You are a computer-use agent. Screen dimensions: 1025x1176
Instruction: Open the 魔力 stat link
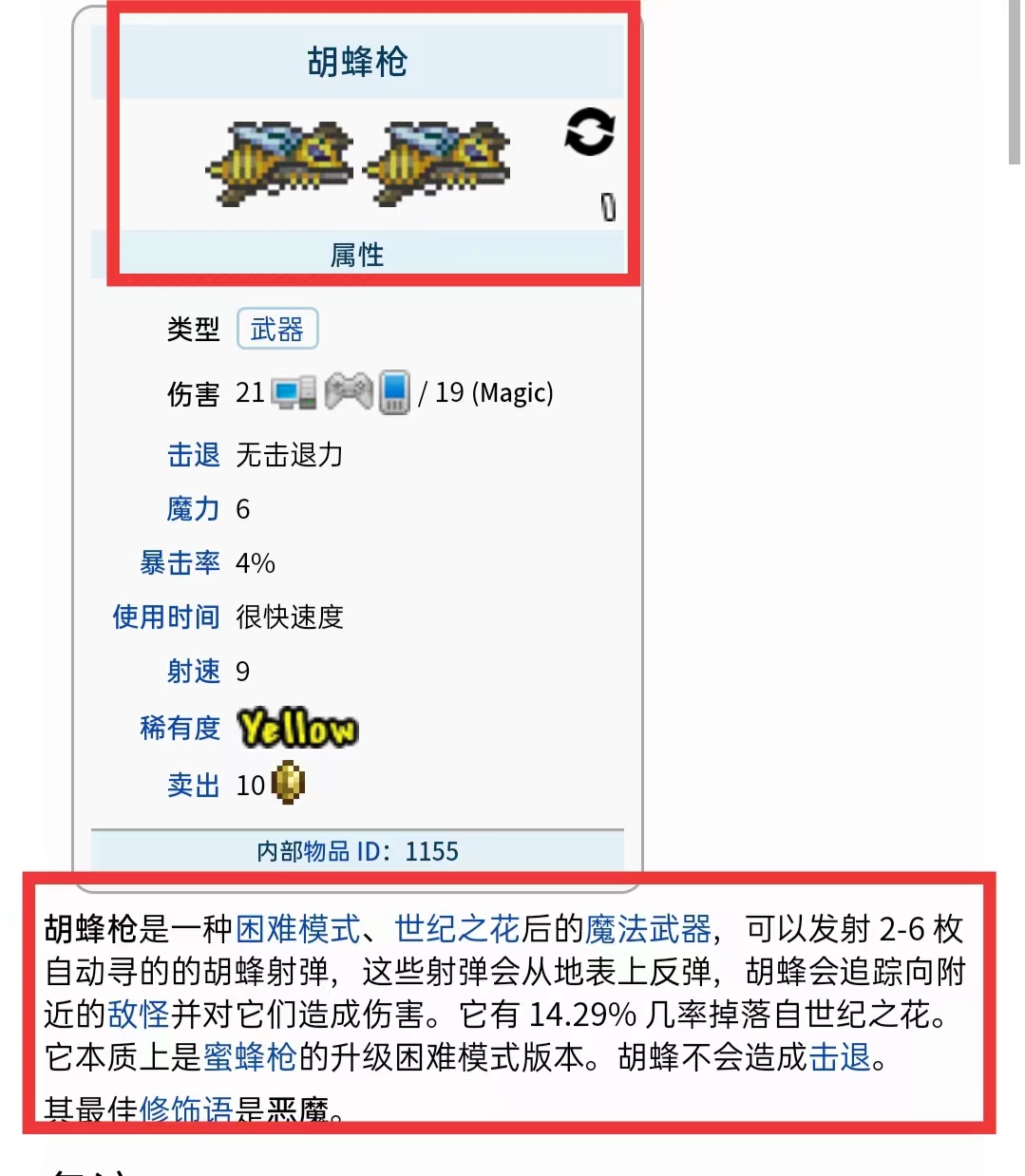pos(193,509)
